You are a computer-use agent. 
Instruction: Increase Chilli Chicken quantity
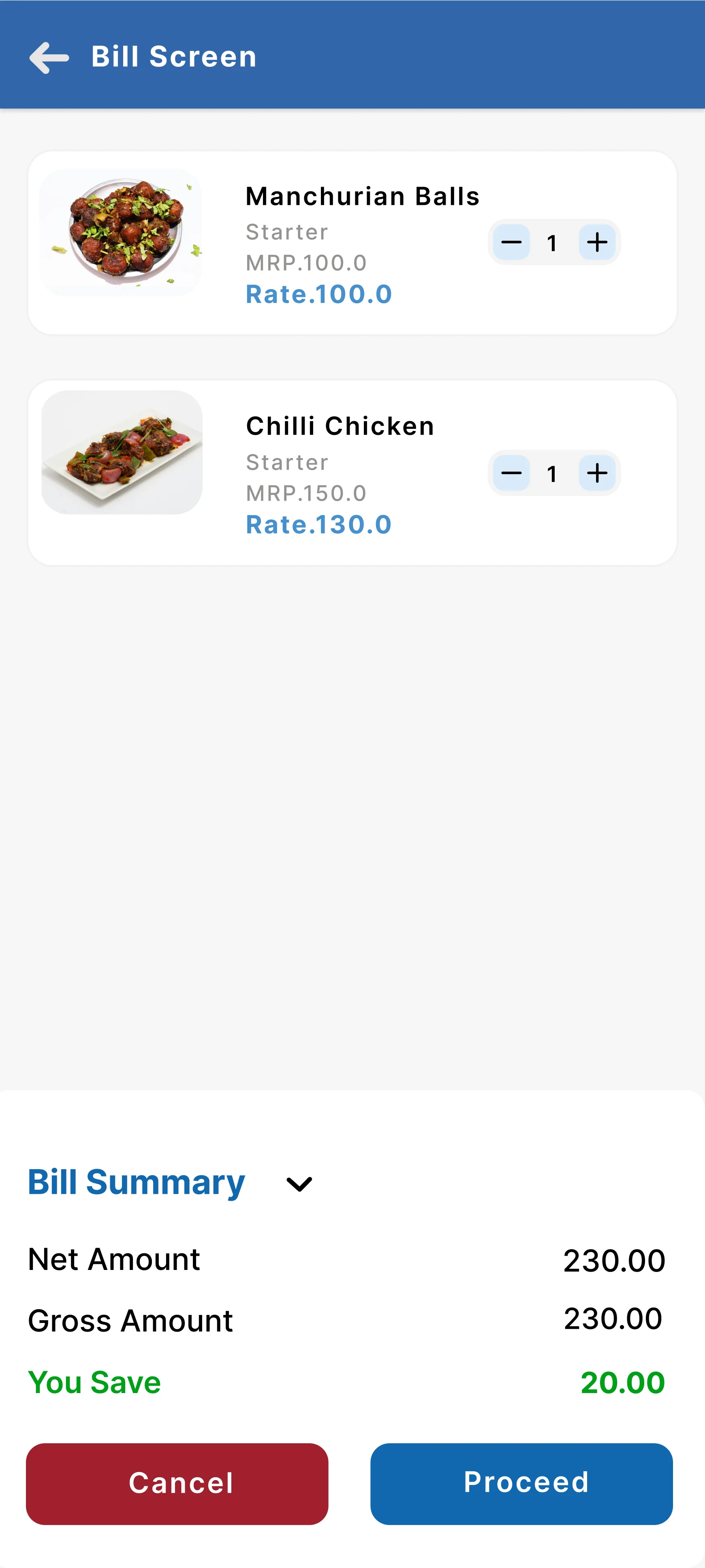pos(597,473)
